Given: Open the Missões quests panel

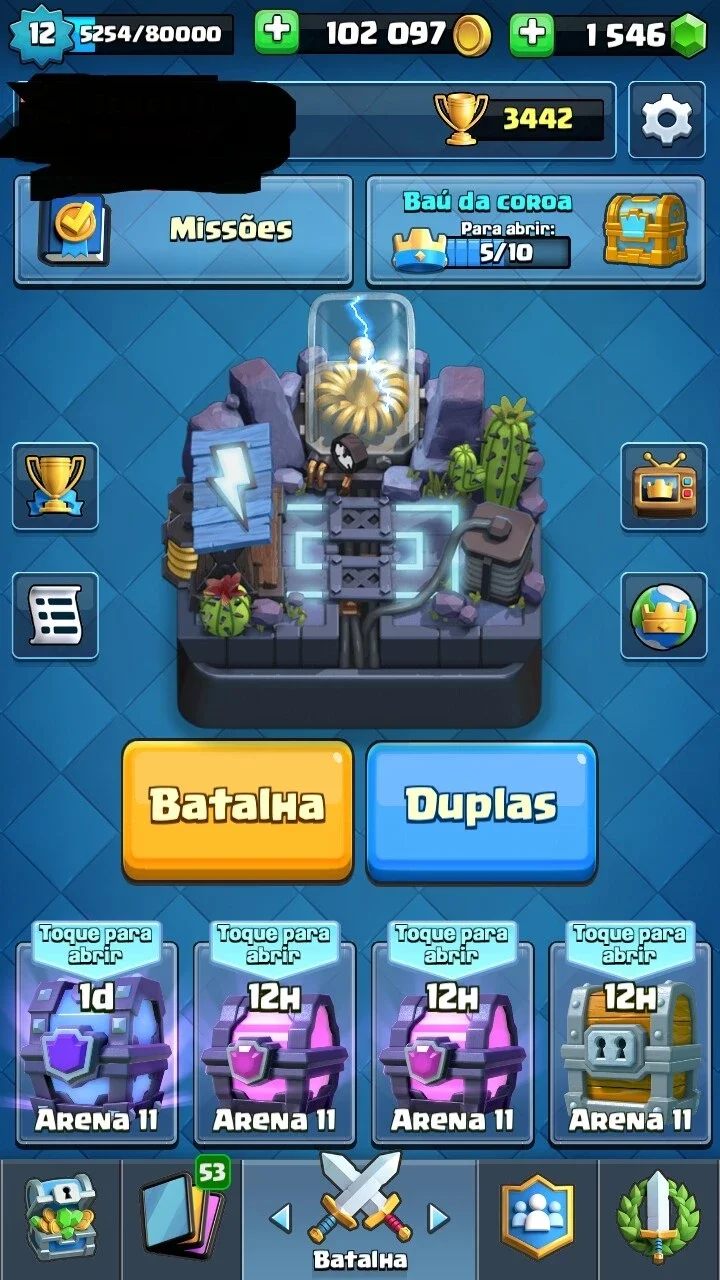Looking at the screenshot, I should (x=184, y=230).
